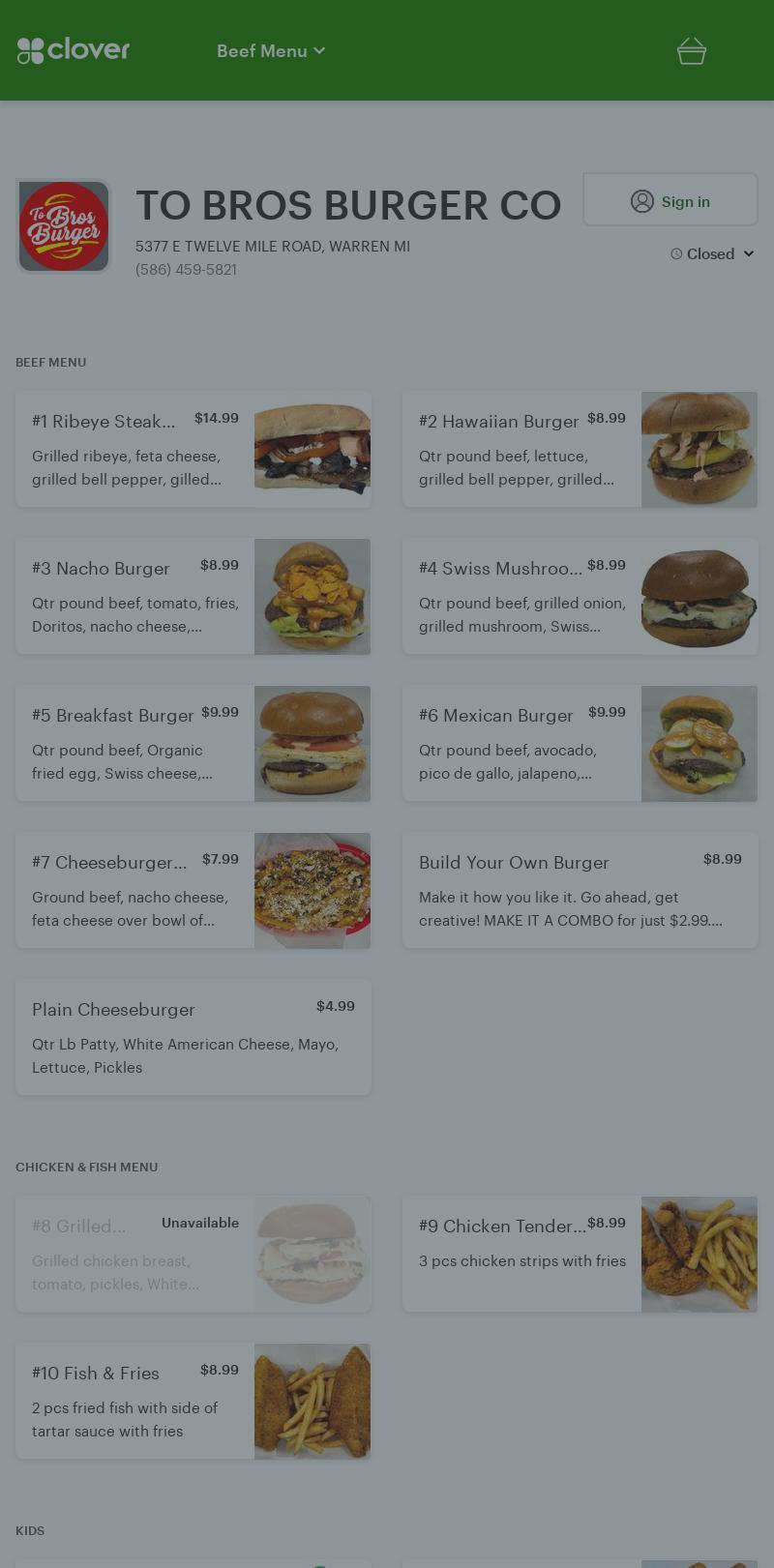This screenshot has width=774, height=1568.
Task: Tap the Sign in button
Action: tap(670, 200)
